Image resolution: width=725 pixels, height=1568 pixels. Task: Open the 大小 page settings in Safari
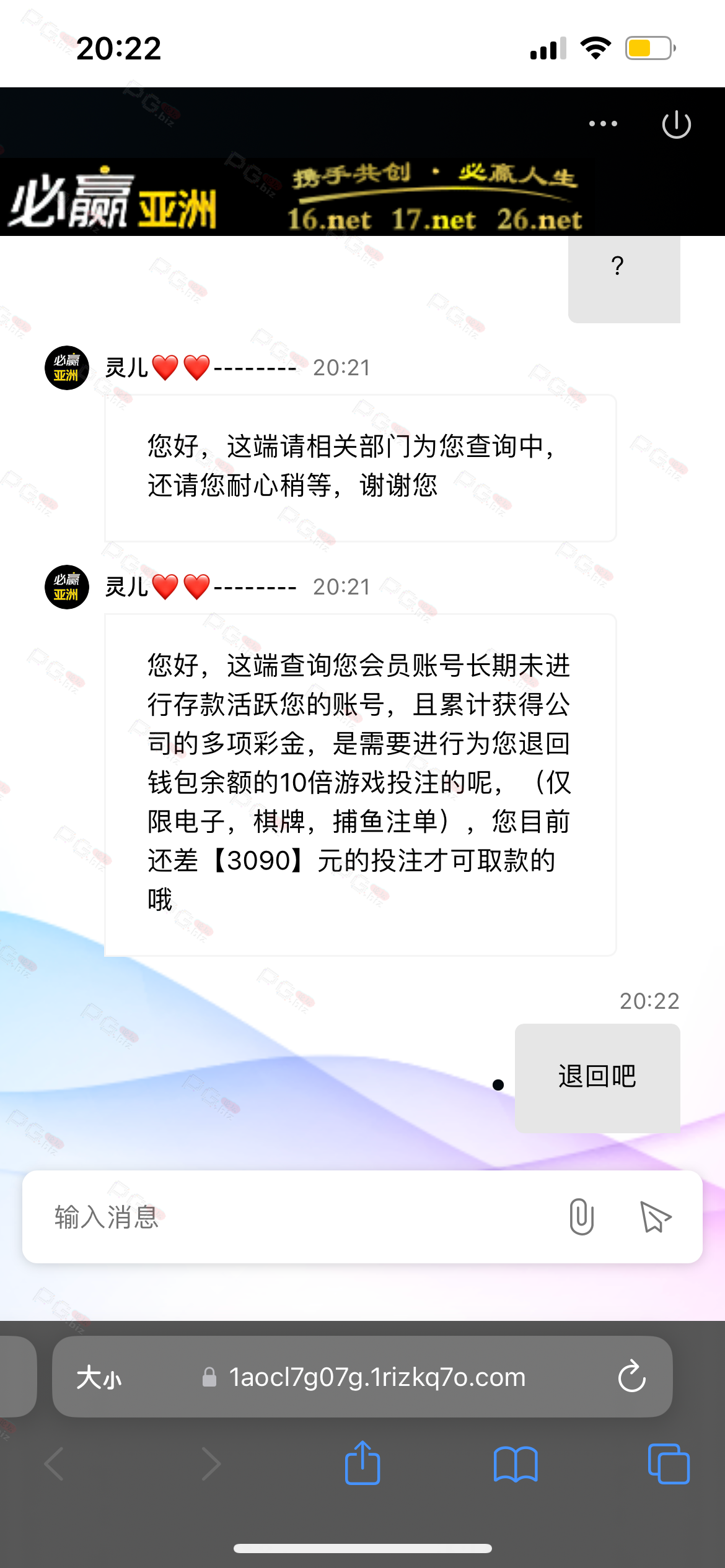click(x=99, y=1377)
